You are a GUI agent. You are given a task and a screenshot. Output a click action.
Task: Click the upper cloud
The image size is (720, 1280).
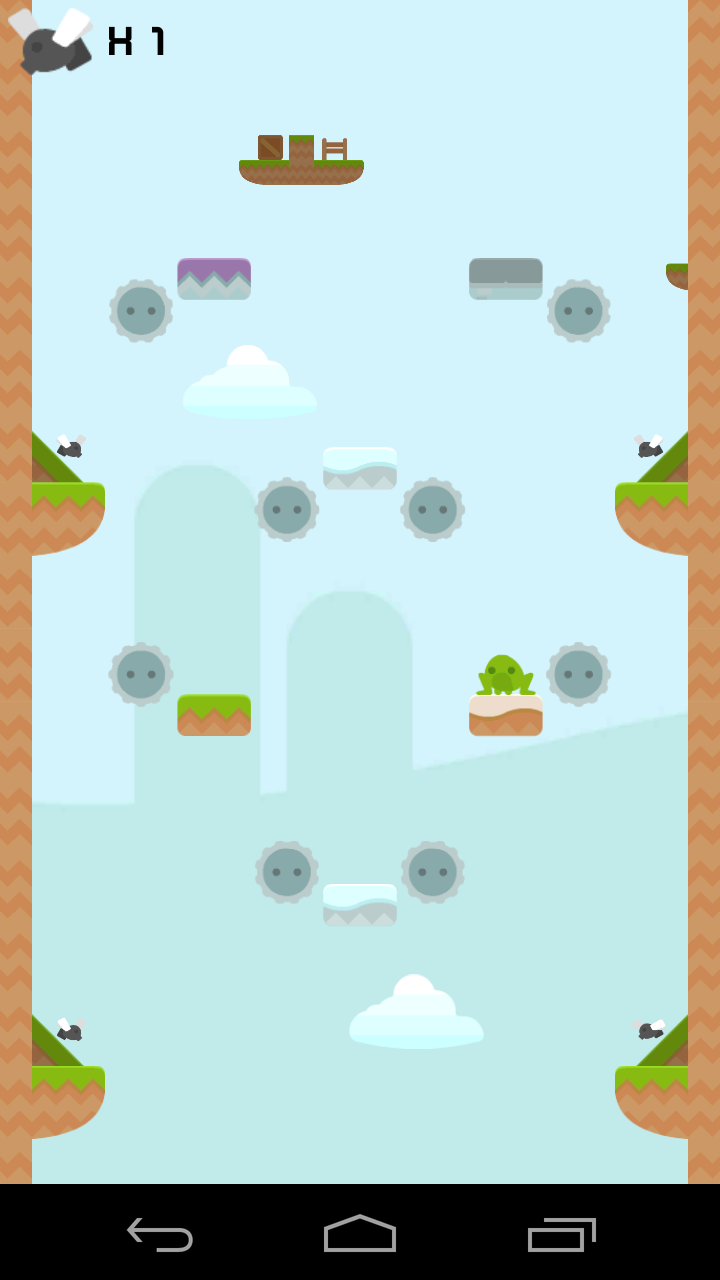point(248,385)
